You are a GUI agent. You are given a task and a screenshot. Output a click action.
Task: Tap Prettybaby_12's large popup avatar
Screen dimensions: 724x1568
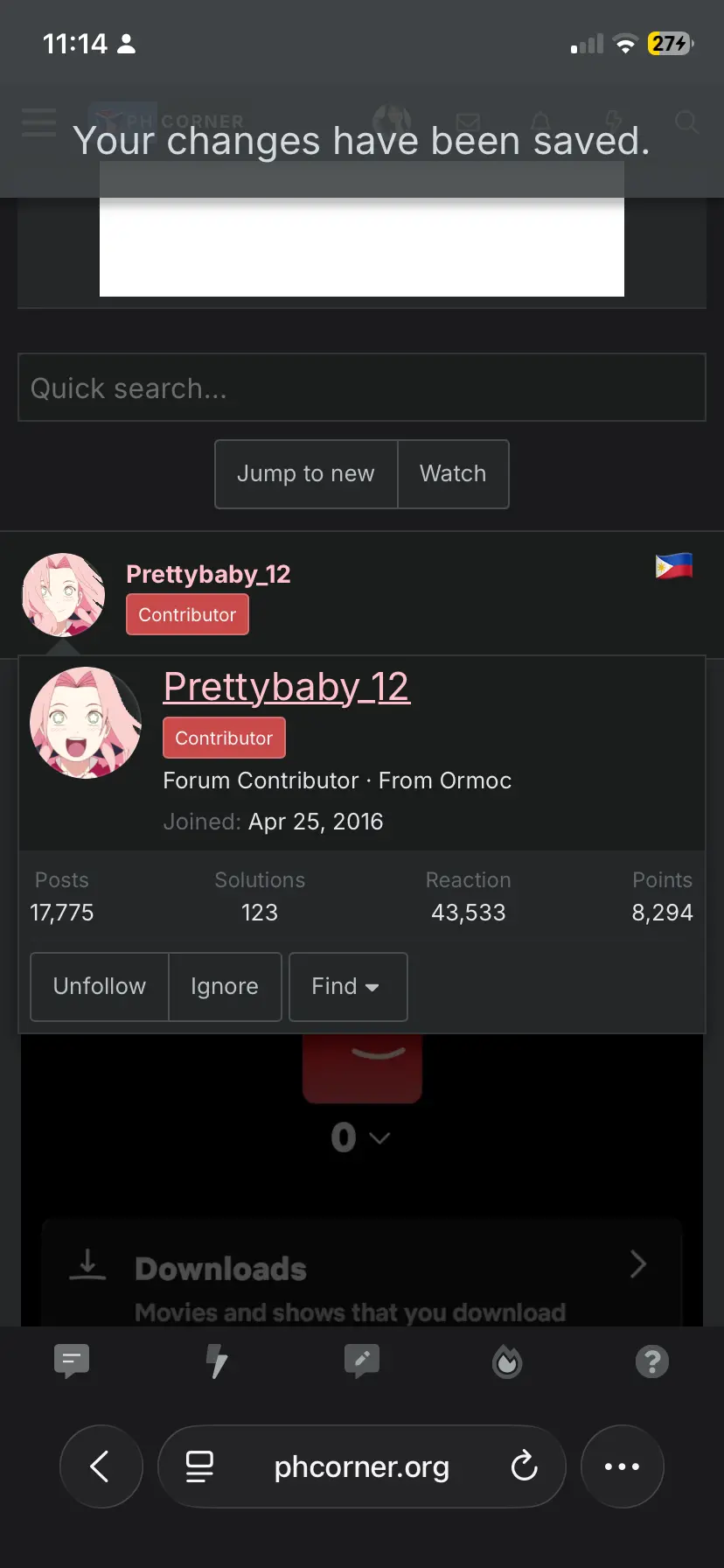pos(86,723)
